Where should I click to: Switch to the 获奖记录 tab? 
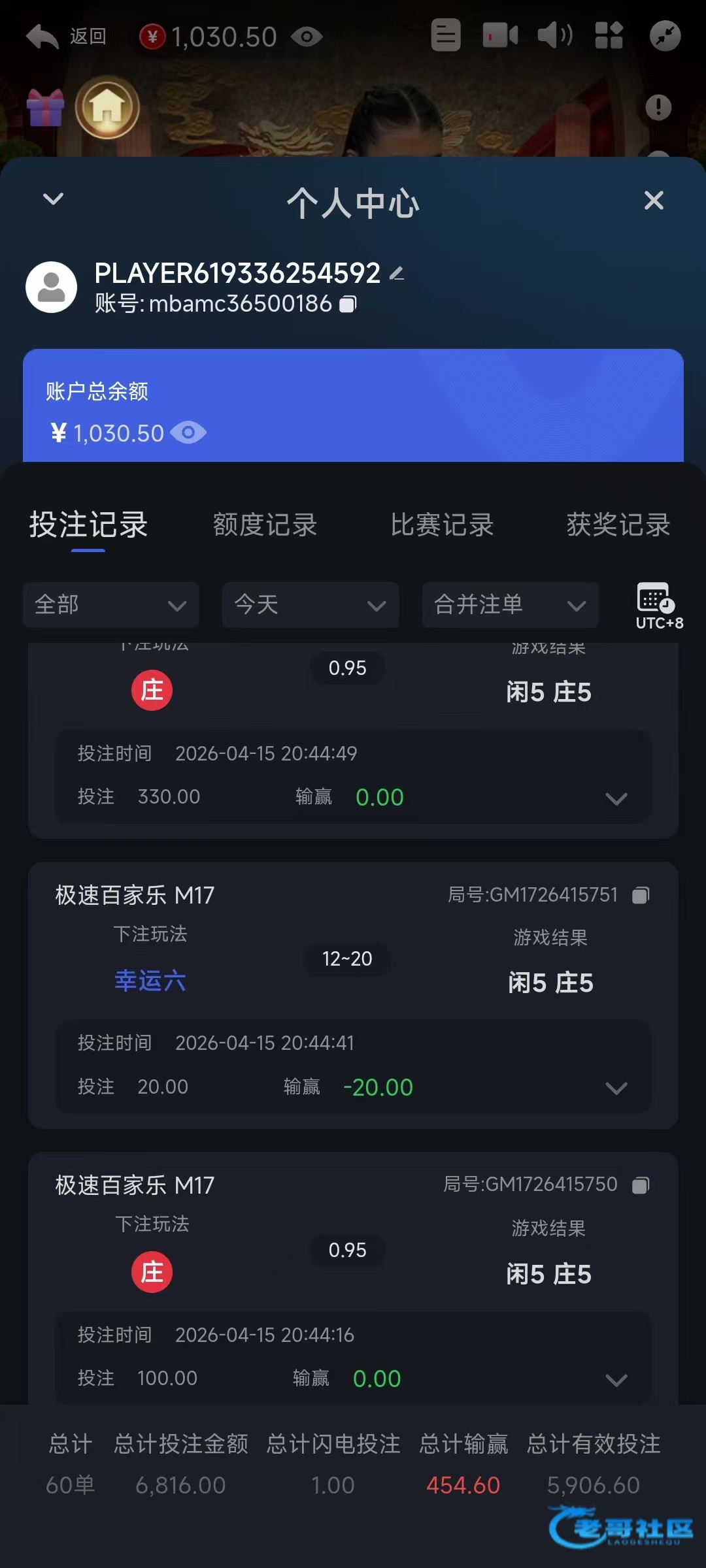[x=618, y=525]
